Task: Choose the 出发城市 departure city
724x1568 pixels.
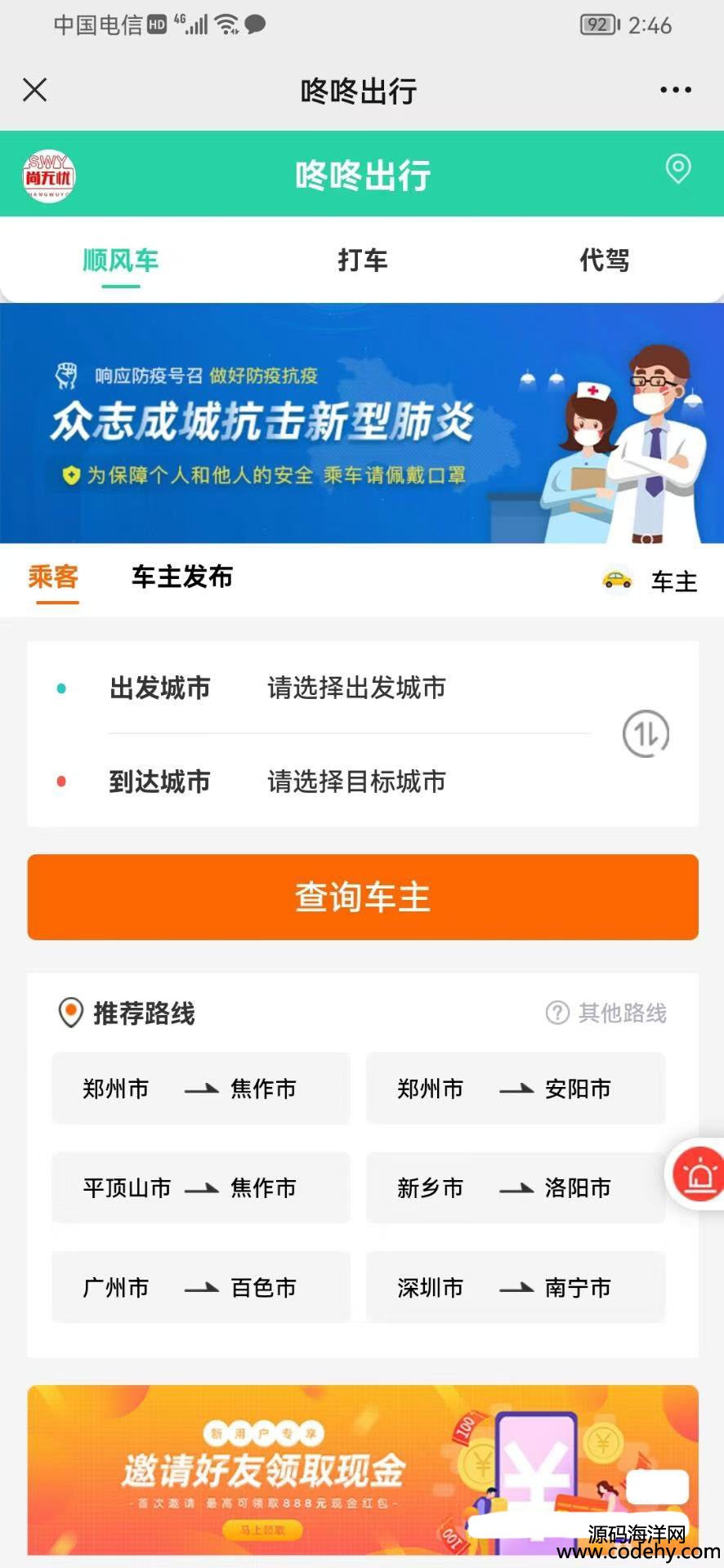Action: (x=356, y=688)
